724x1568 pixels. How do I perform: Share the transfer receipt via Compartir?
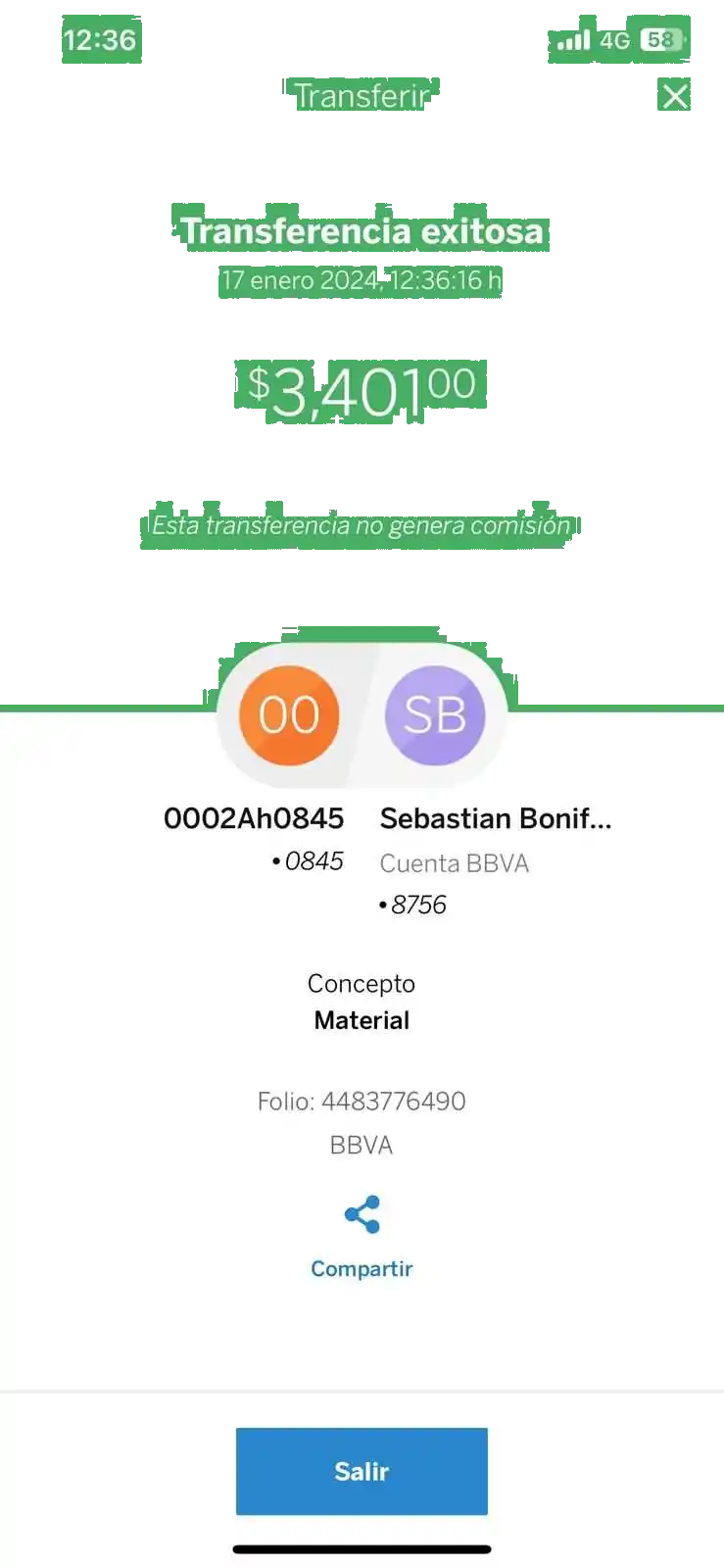(x=362, y=1236)
